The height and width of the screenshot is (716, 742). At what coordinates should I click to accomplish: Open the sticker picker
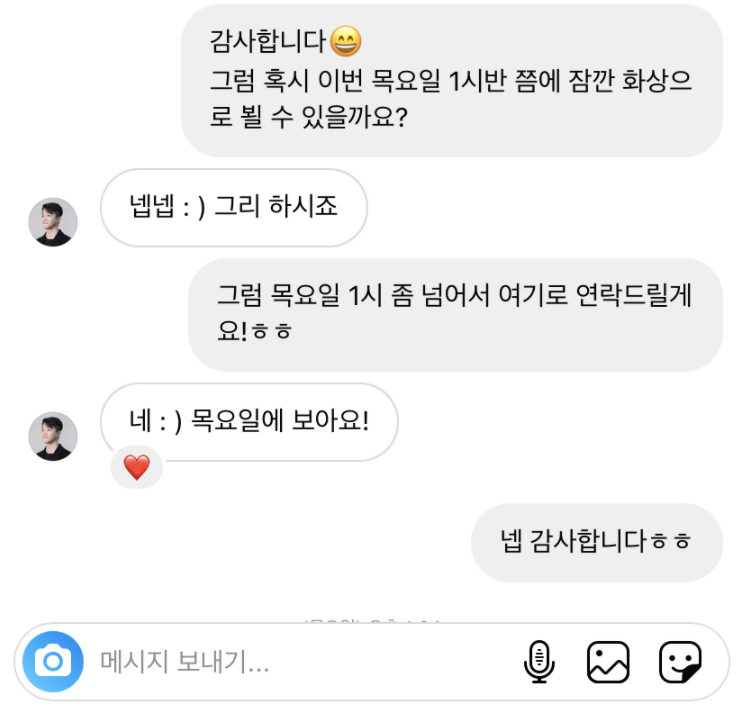coord(680,662)
